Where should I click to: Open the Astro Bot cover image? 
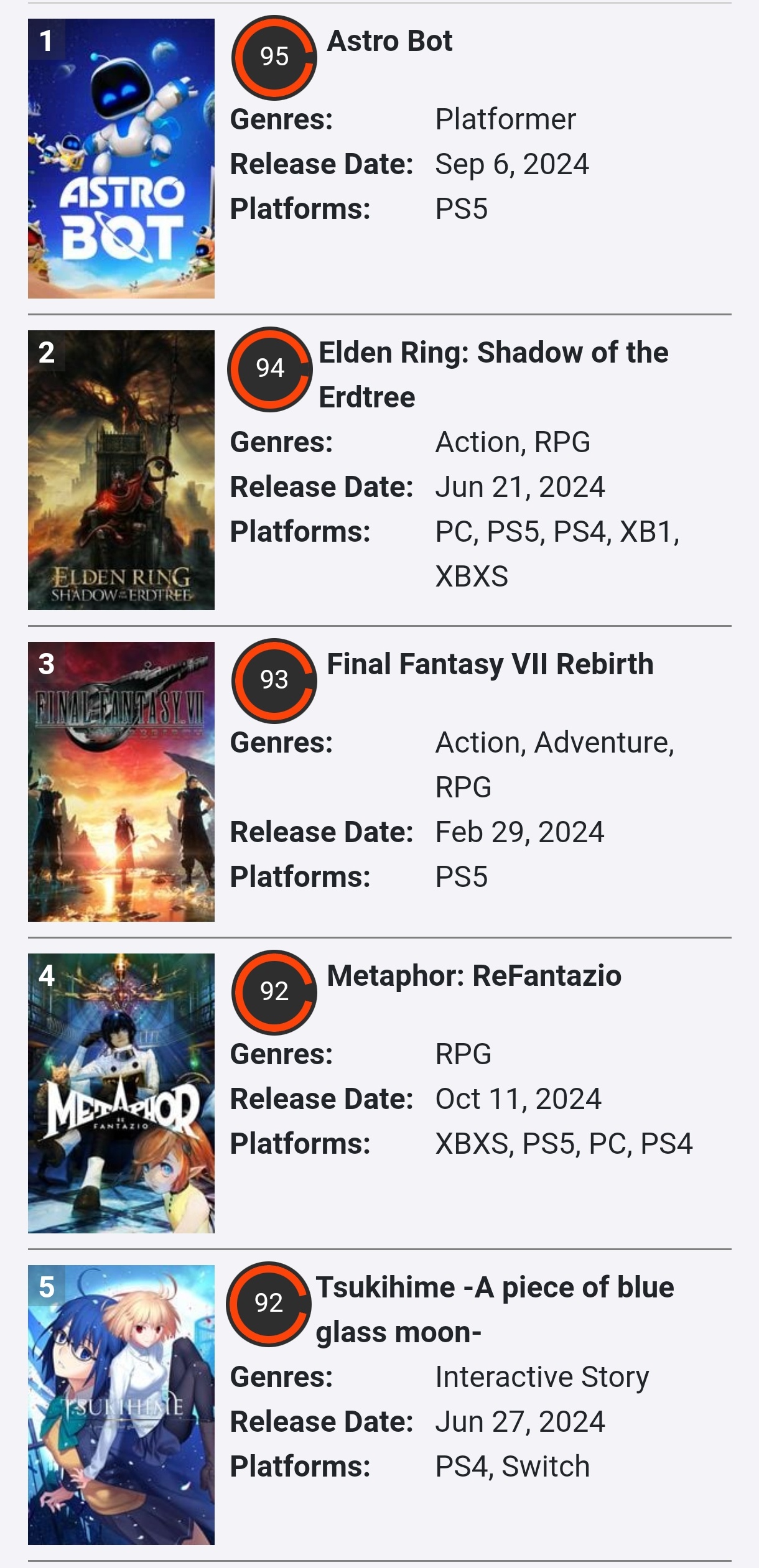[121, 159]
